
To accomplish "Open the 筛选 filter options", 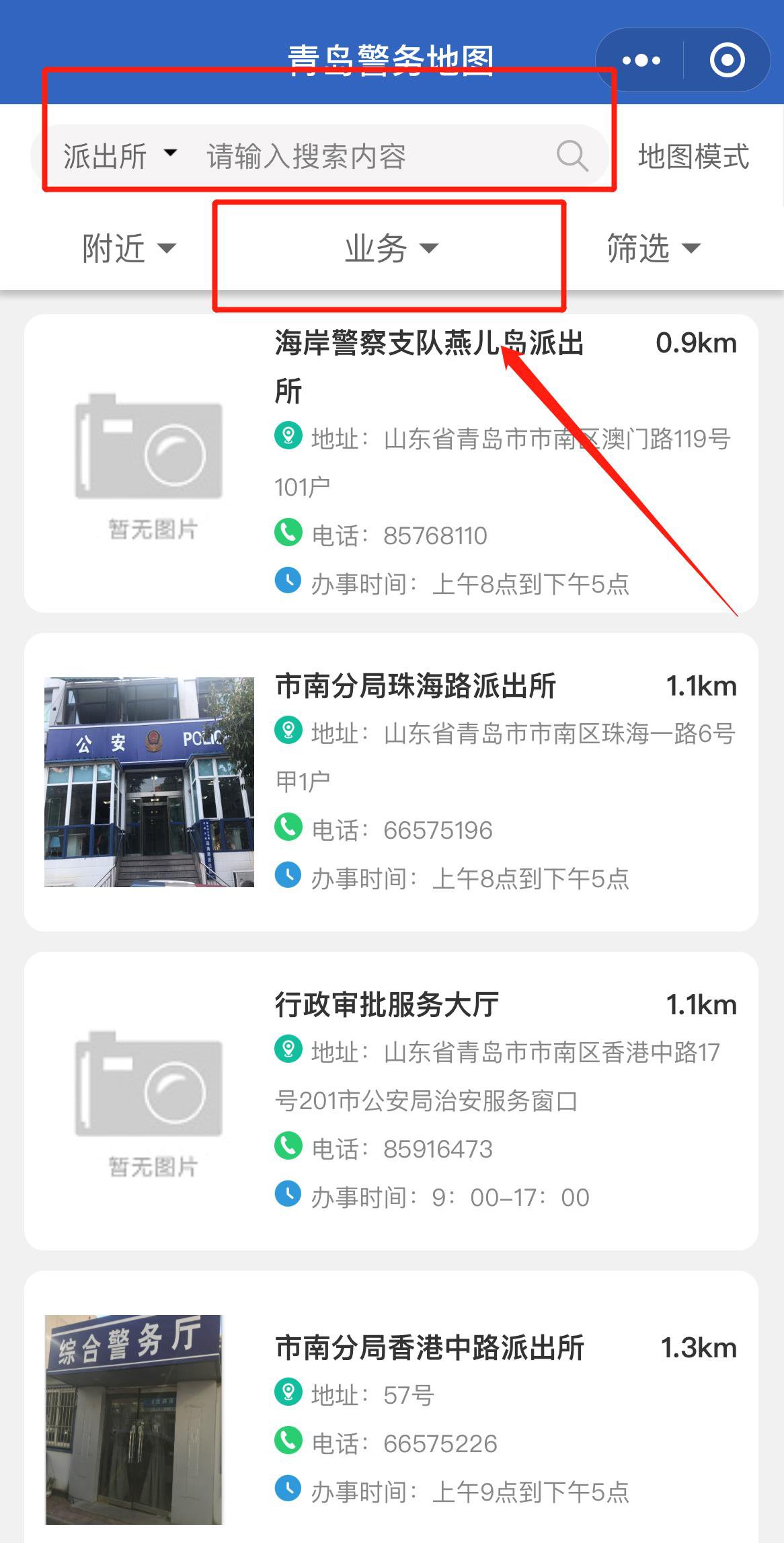I will [x=653, y=248].
